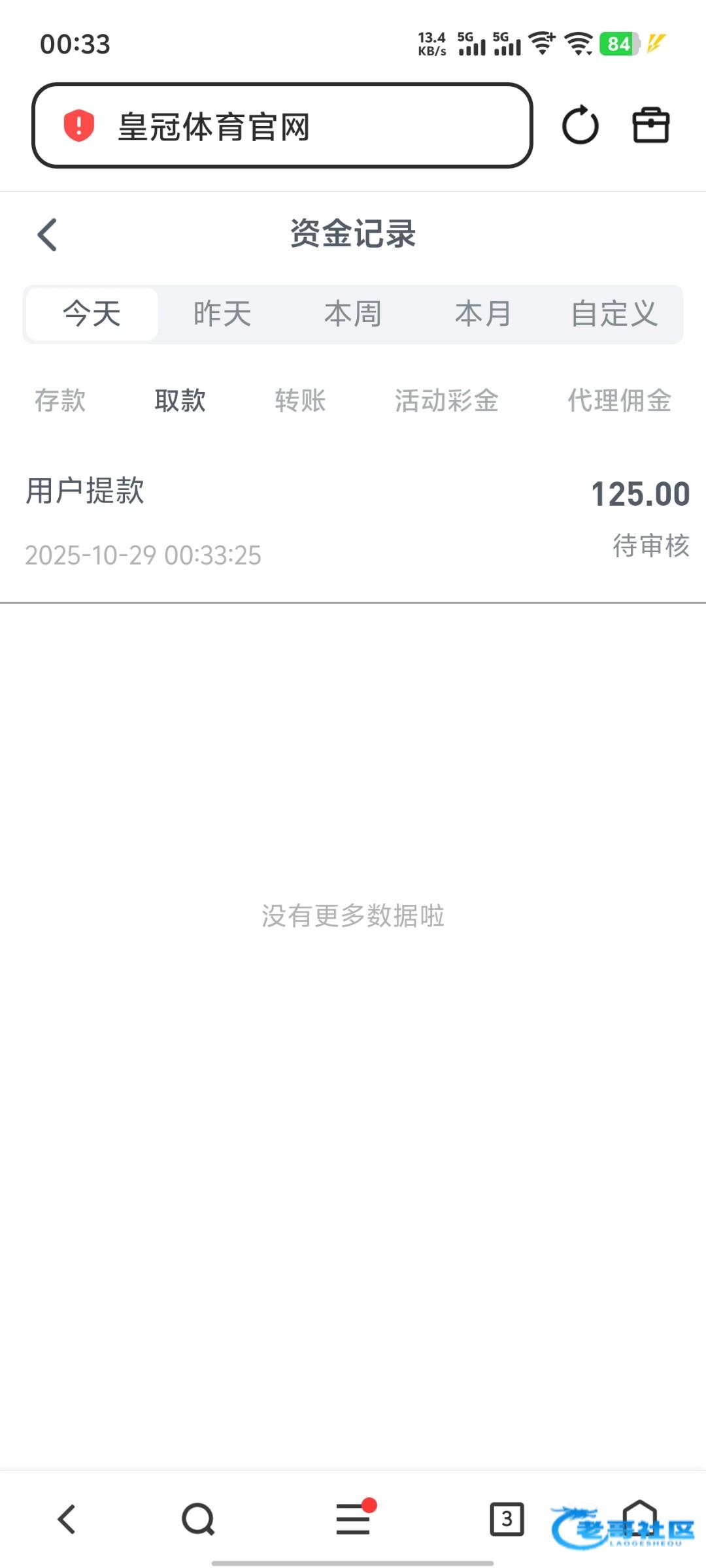The height and width of the screenshot is (1568, 706).
Task: Open the browser menu with red dot
Action: pos(354,1518)
